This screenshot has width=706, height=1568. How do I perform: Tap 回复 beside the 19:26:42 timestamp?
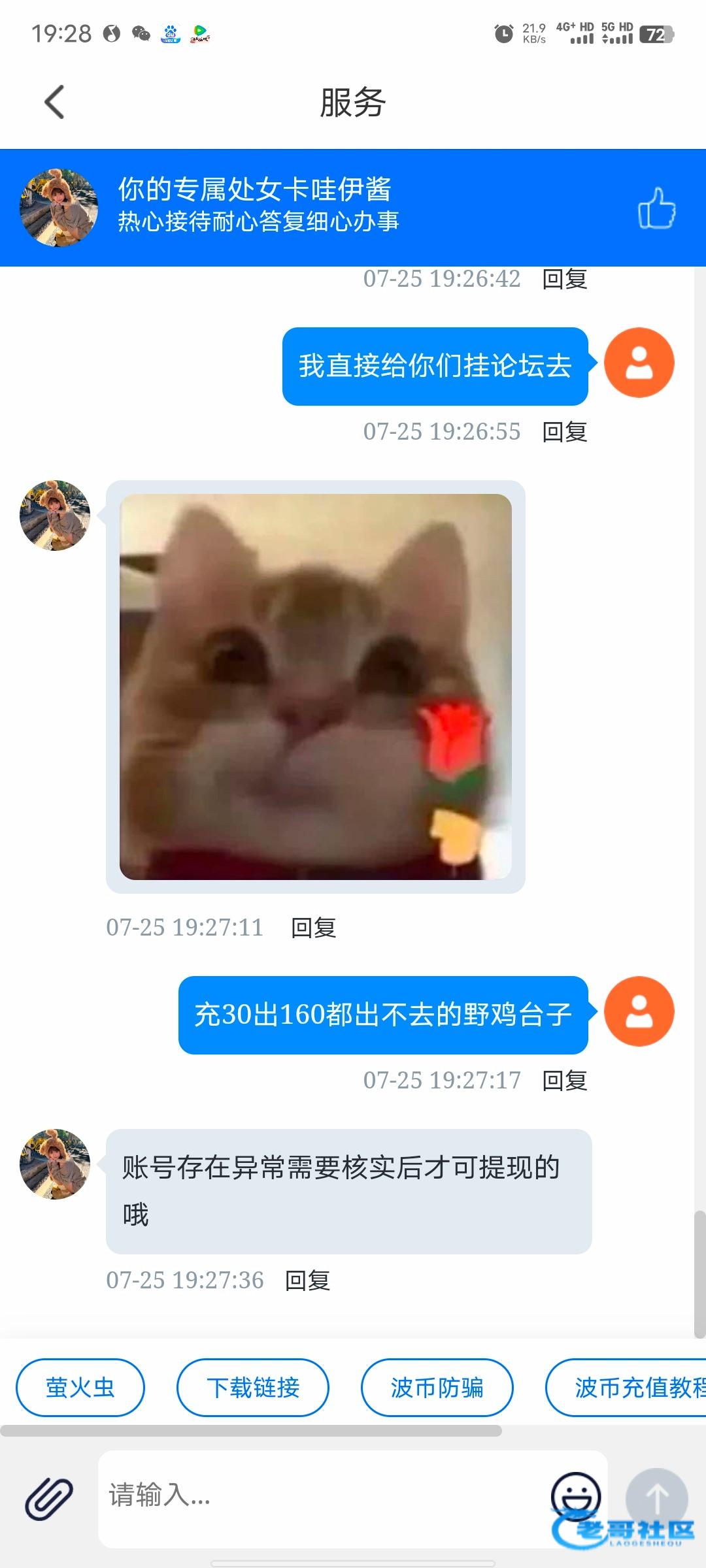565,279
